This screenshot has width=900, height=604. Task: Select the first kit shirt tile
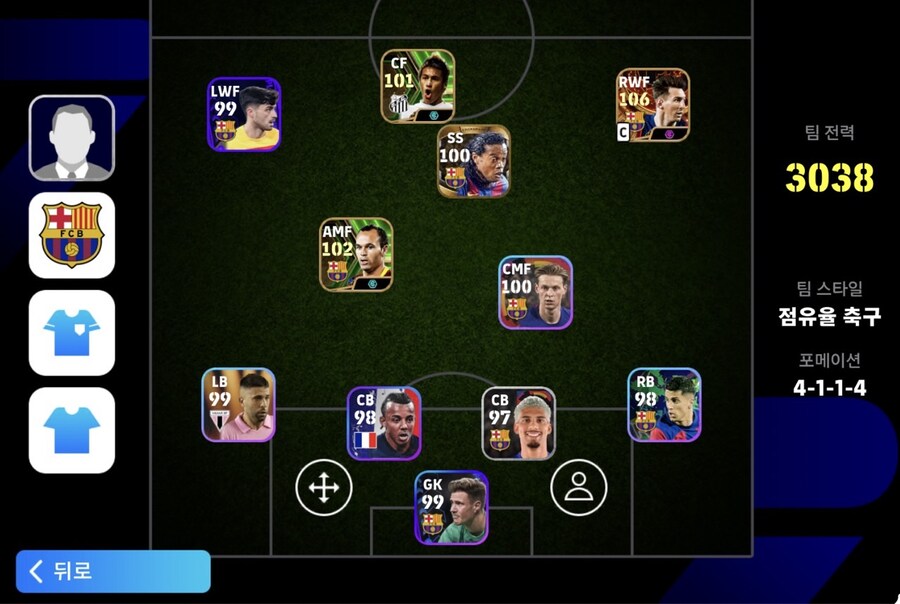[71, 333]
